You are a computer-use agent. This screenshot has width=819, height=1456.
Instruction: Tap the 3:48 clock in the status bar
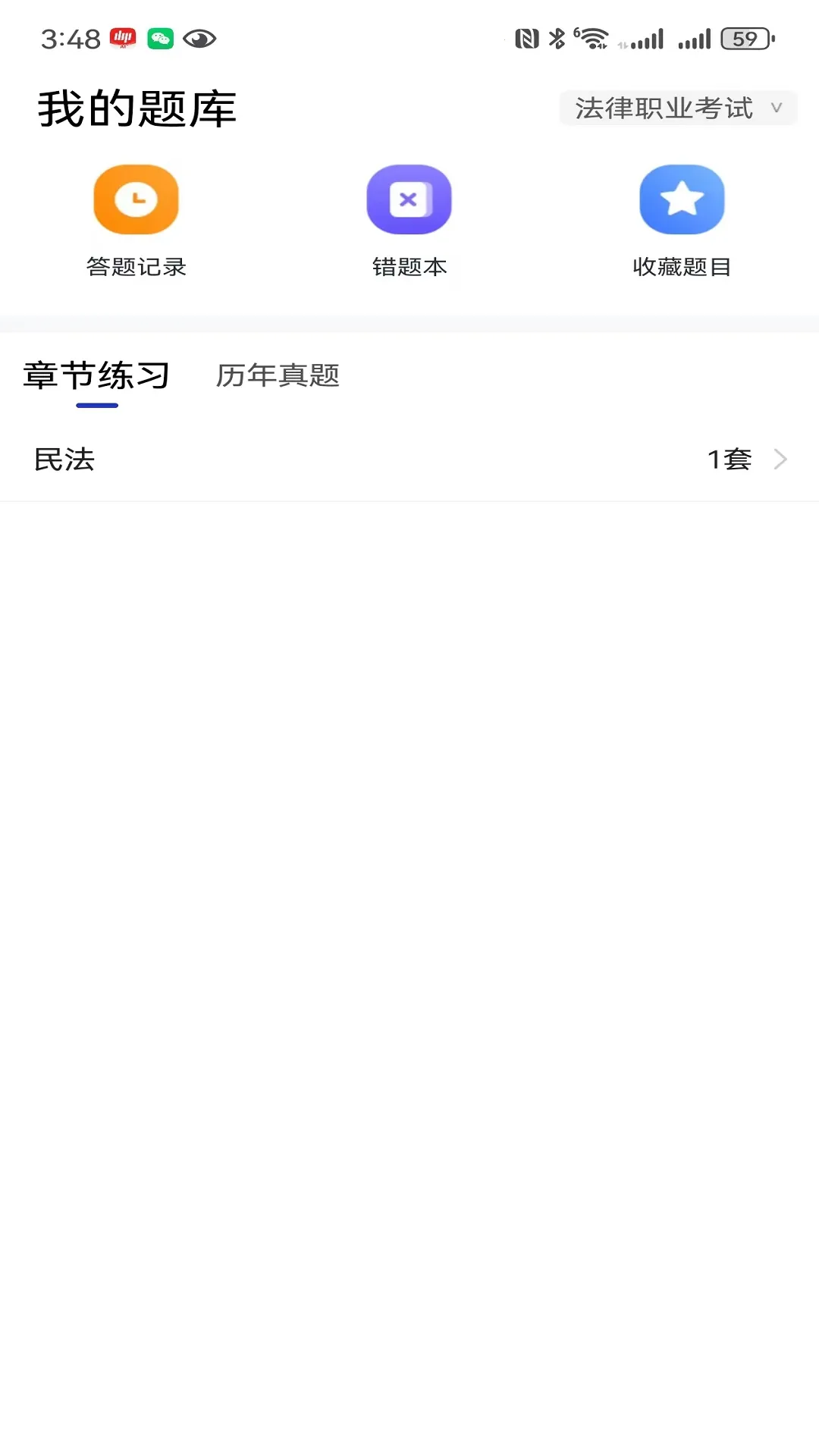(72, 36)
